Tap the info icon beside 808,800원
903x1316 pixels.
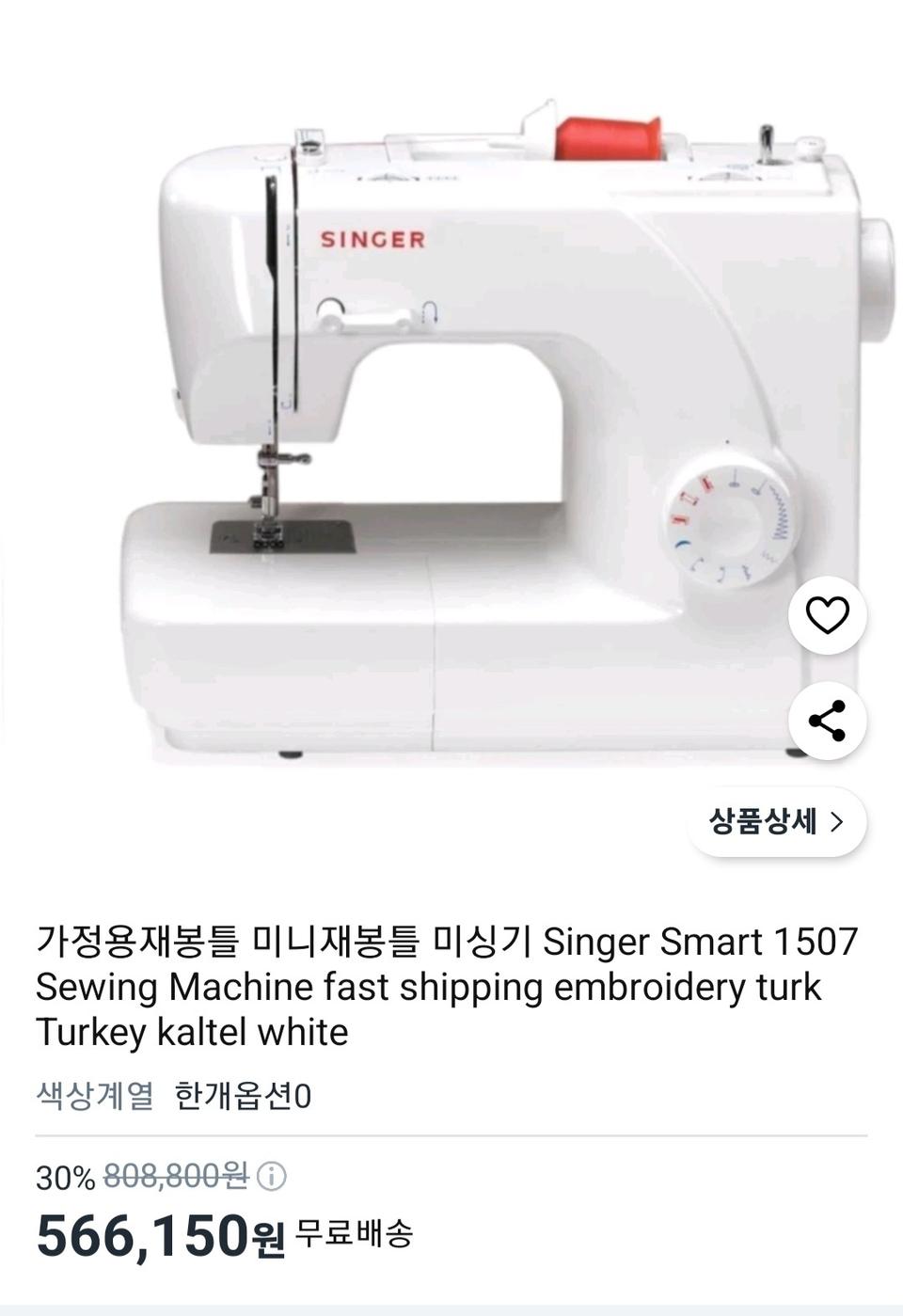point(273,1174)
